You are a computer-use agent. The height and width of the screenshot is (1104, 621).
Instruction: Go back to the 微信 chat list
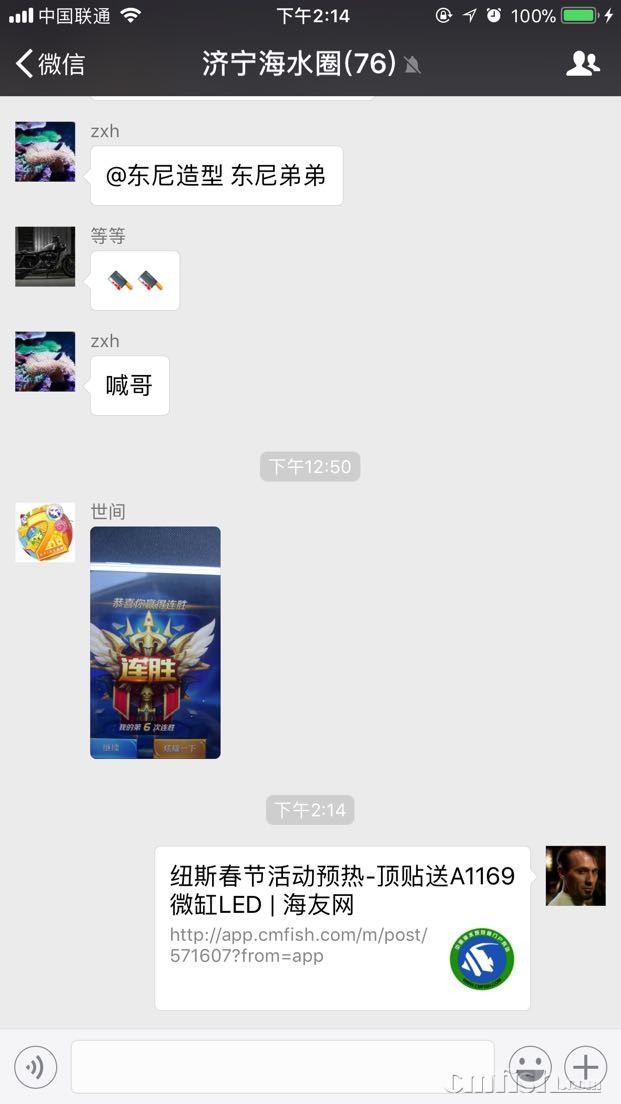tap(50, 64)
